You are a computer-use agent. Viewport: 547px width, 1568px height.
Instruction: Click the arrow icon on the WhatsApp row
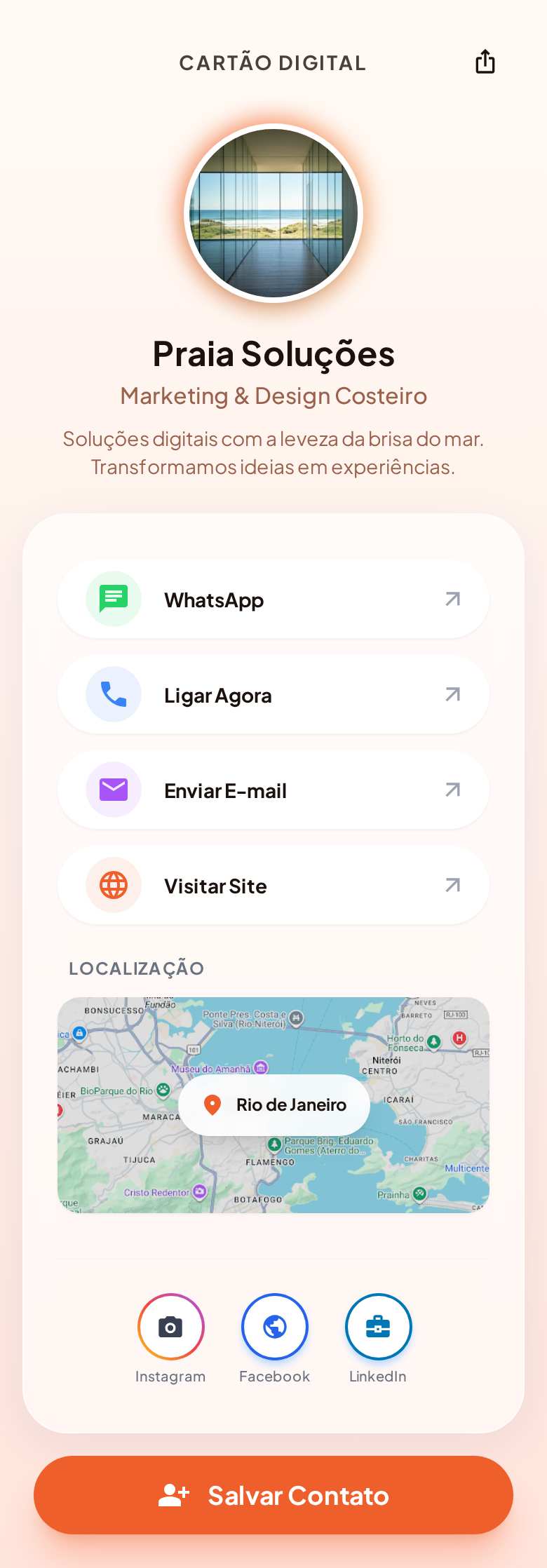tap(452, 599)
